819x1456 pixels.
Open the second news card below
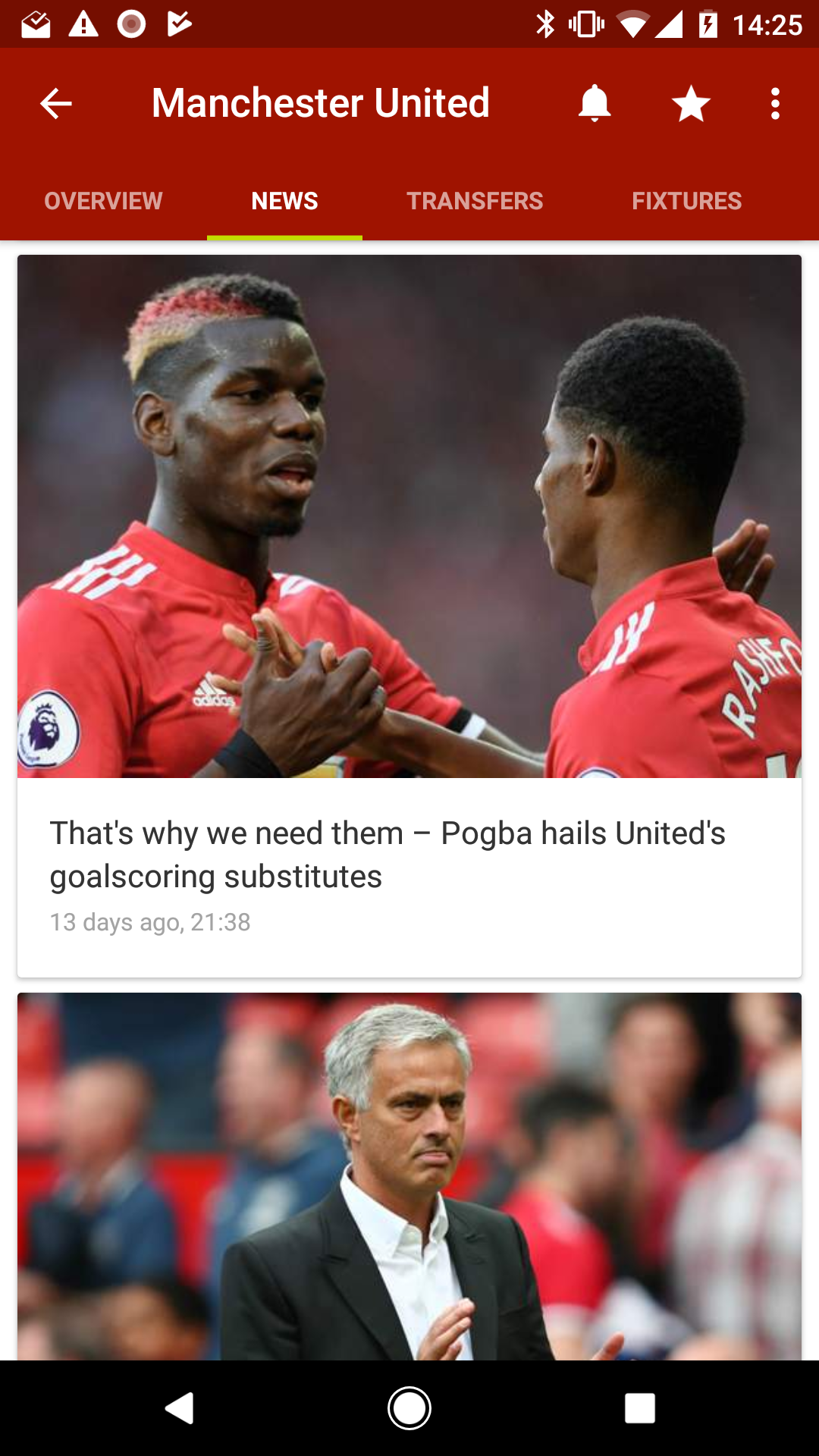pyautogui.click(x=409, y=1175)
